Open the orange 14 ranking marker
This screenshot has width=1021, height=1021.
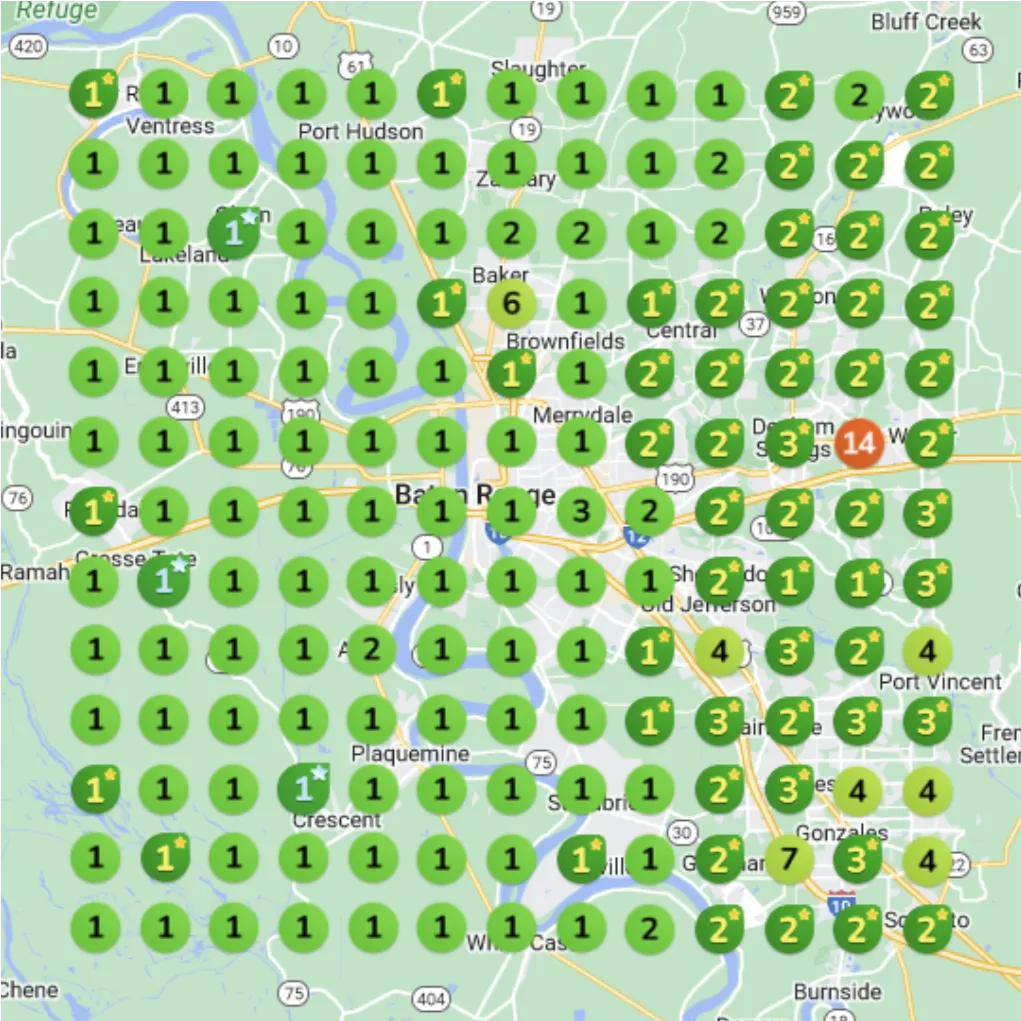pyautogui.click(x=858, y=442)
